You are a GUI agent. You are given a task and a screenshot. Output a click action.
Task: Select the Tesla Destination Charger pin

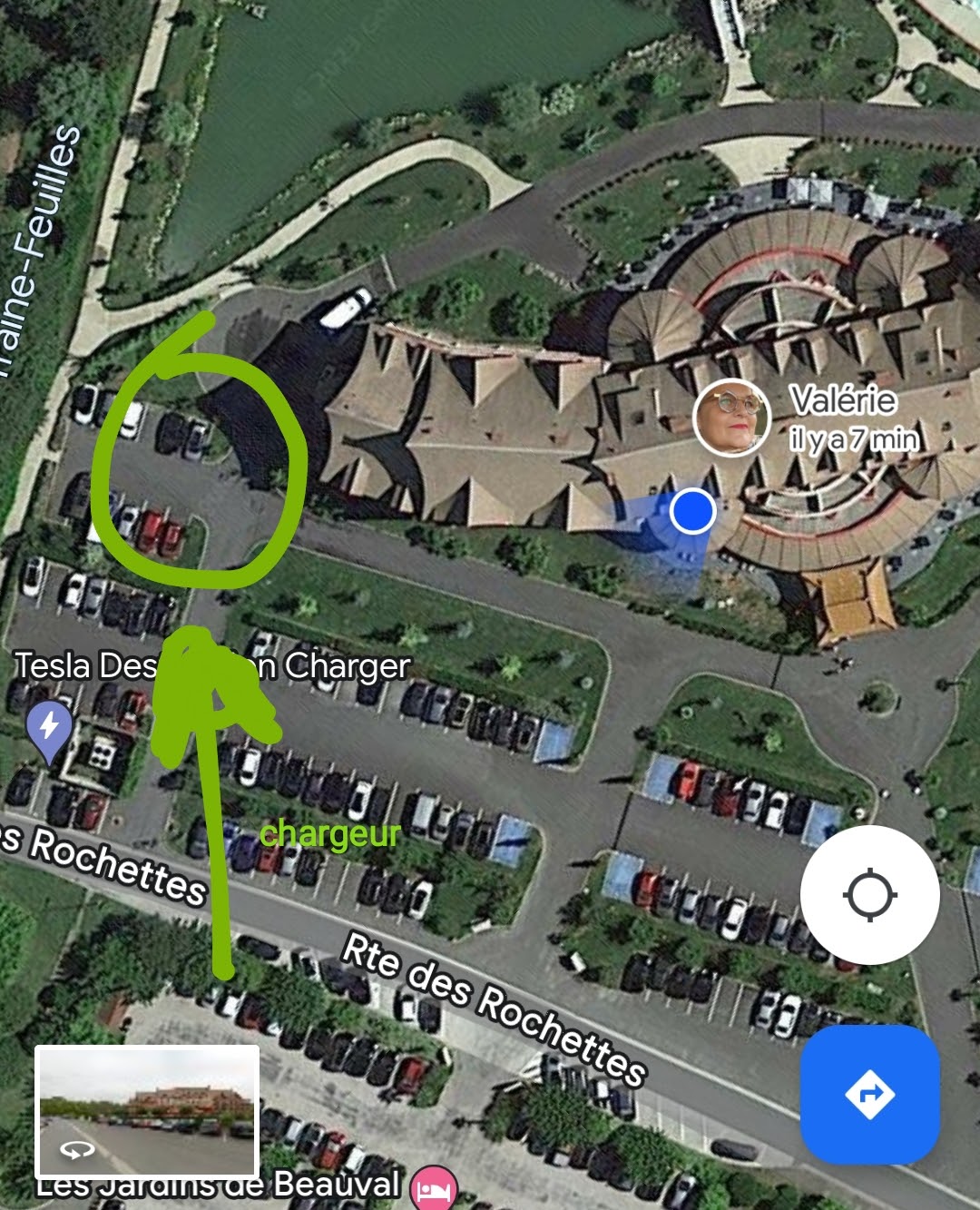pyautogui.click(x=49, y=728)
